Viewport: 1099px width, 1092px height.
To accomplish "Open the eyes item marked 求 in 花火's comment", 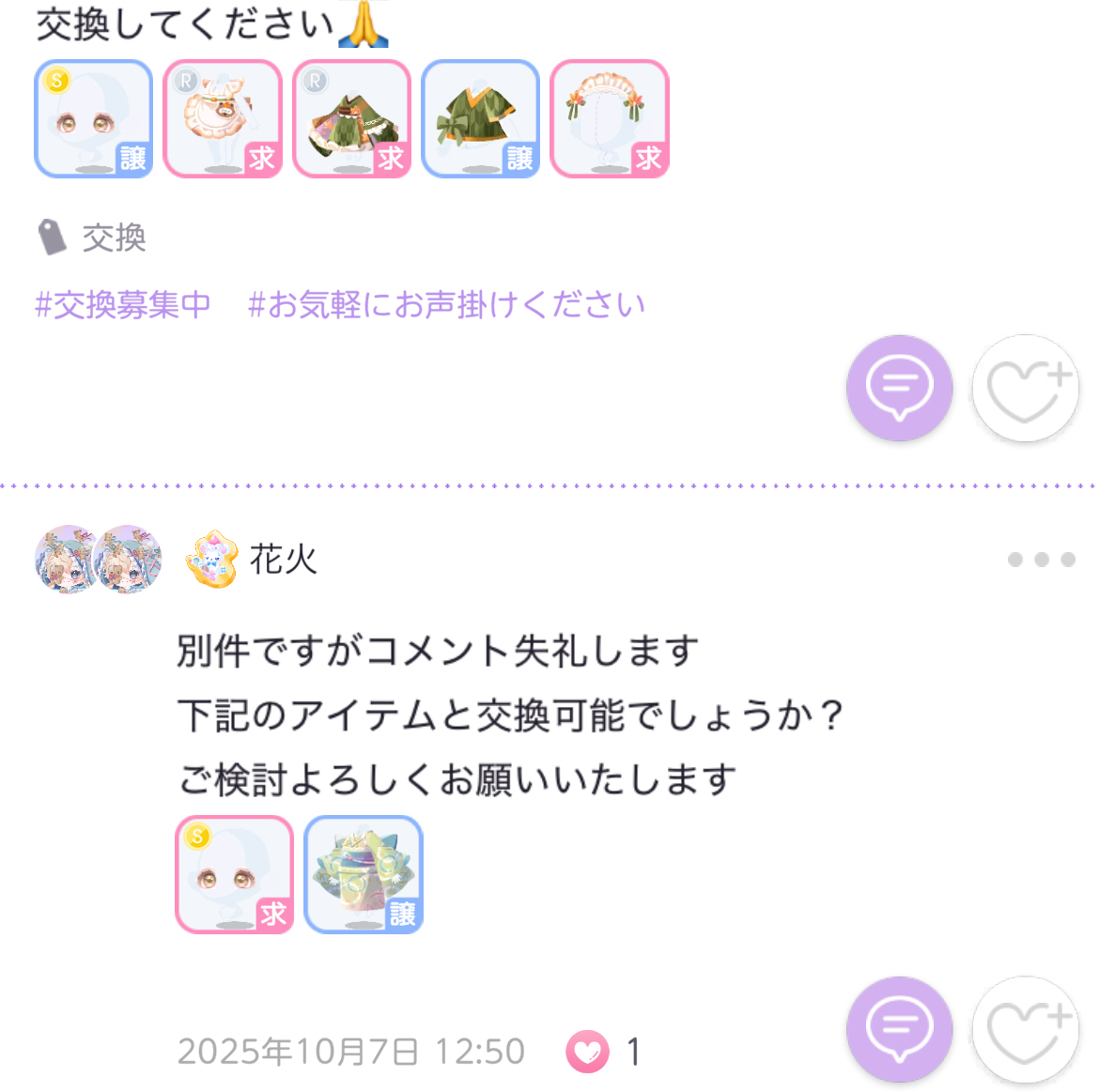I will coord(234,874).
